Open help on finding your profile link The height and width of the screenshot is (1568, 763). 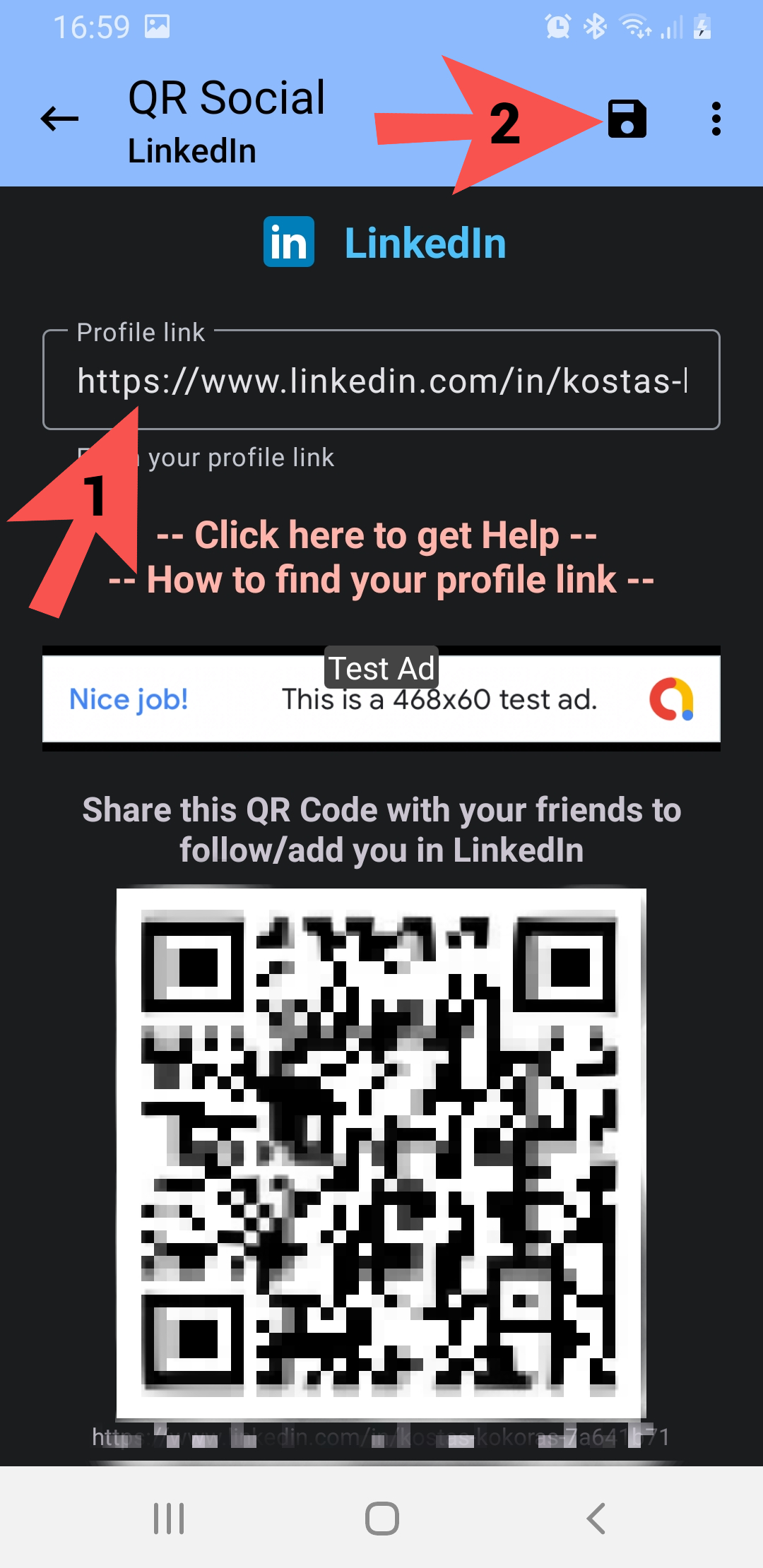[381, 557]
